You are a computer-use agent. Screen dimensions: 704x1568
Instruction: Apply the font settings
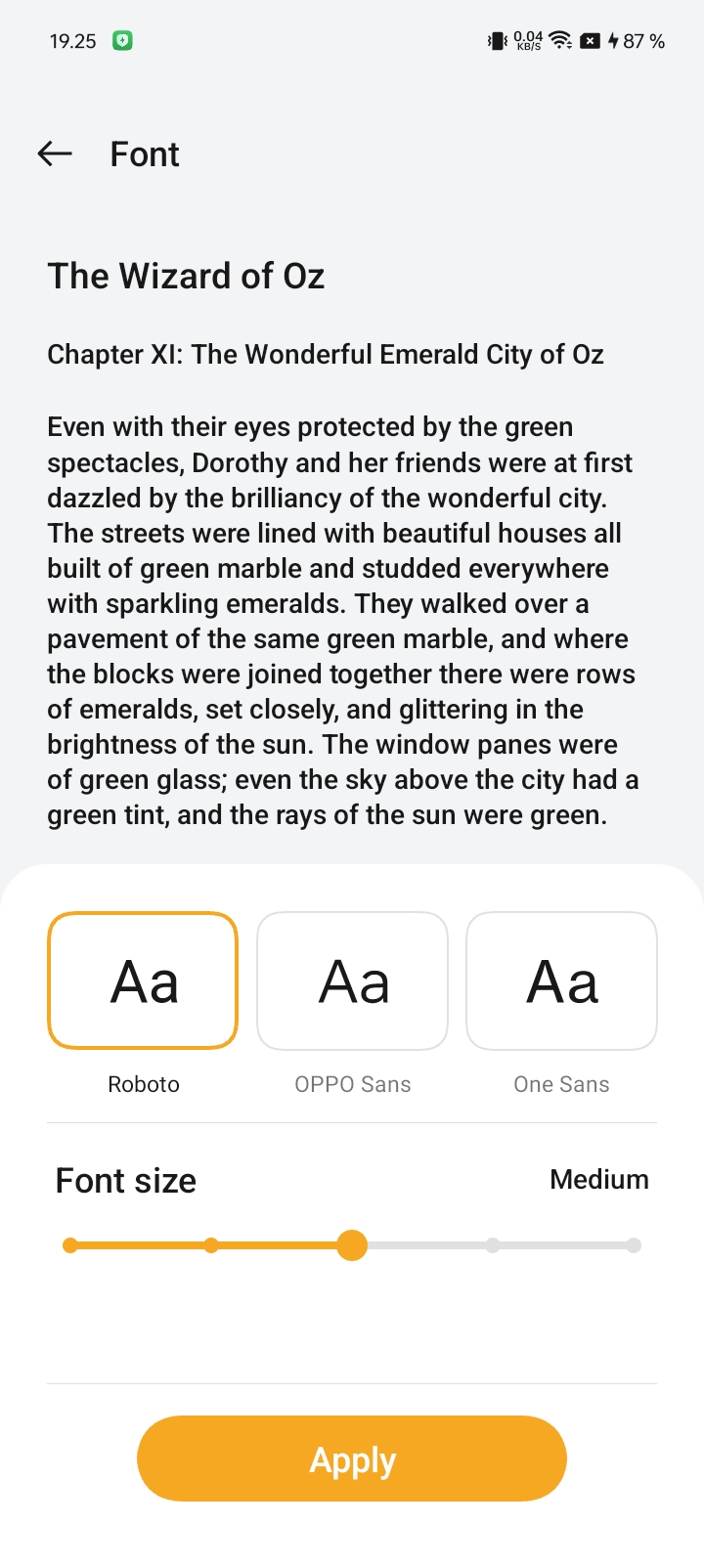(x=352, y=1459)
